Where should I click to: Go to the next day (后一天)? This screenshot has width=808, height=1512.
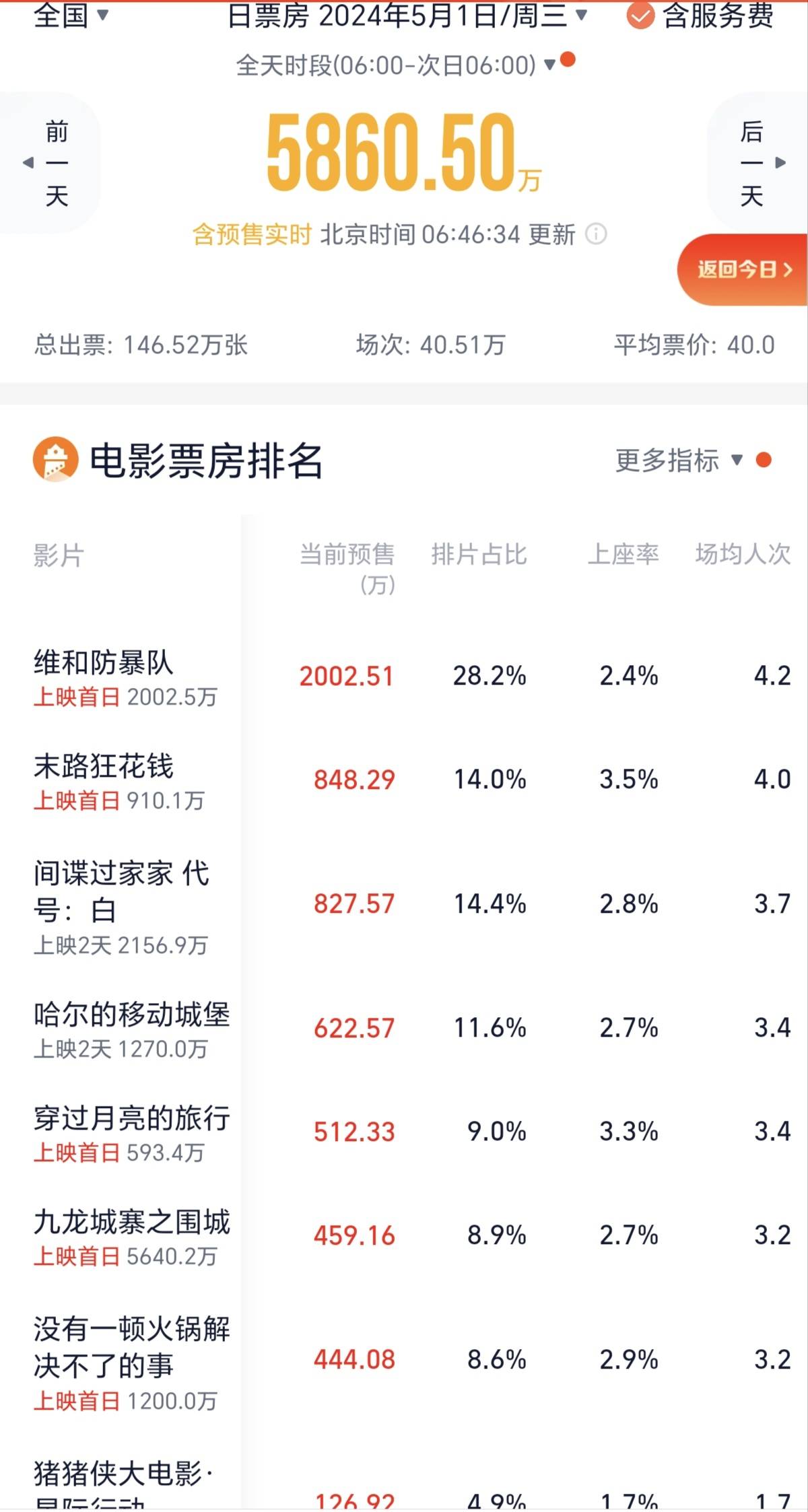(759, 163)
